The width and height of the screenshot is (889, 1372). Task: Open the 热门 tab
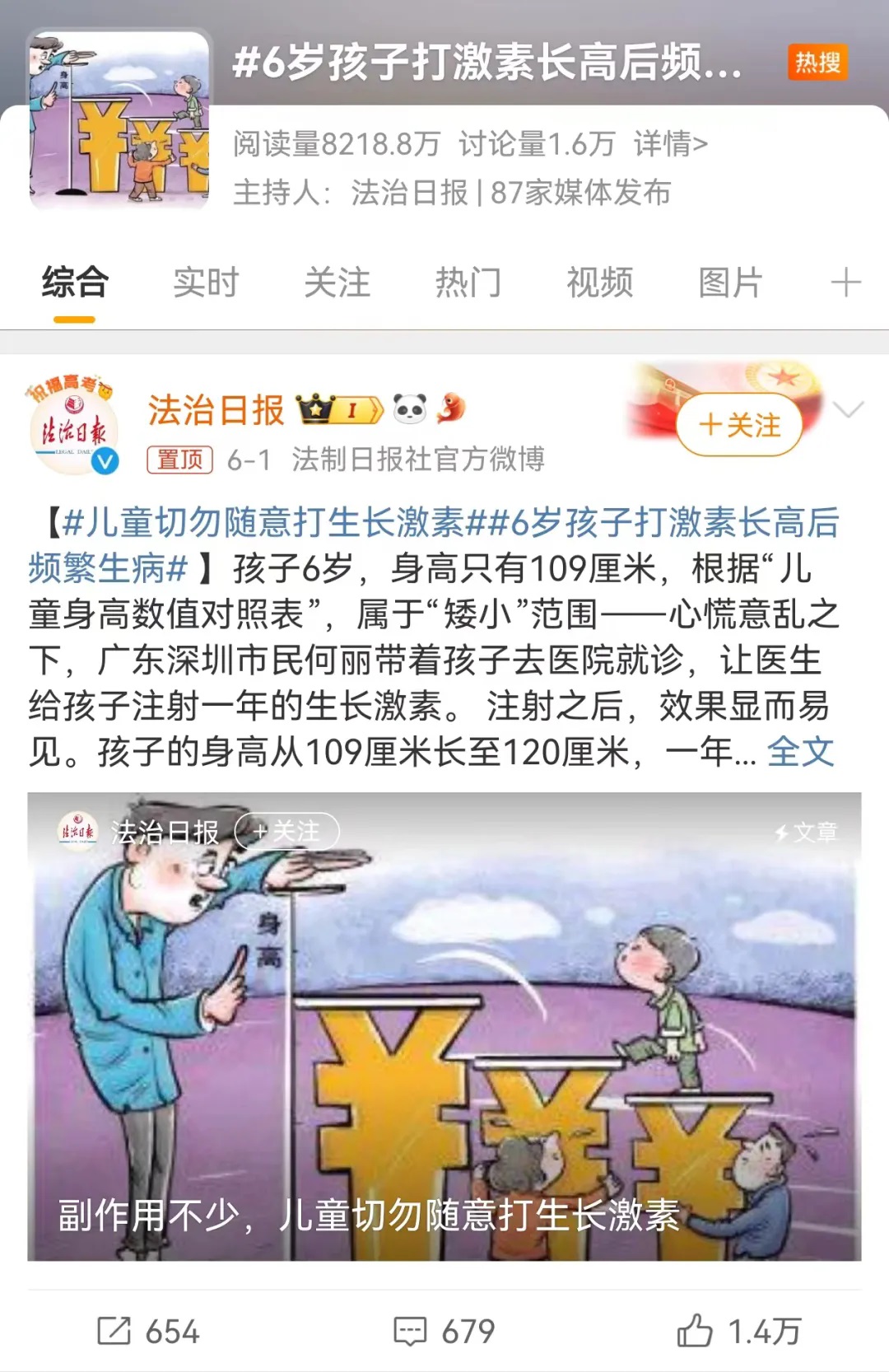(468, 282)
